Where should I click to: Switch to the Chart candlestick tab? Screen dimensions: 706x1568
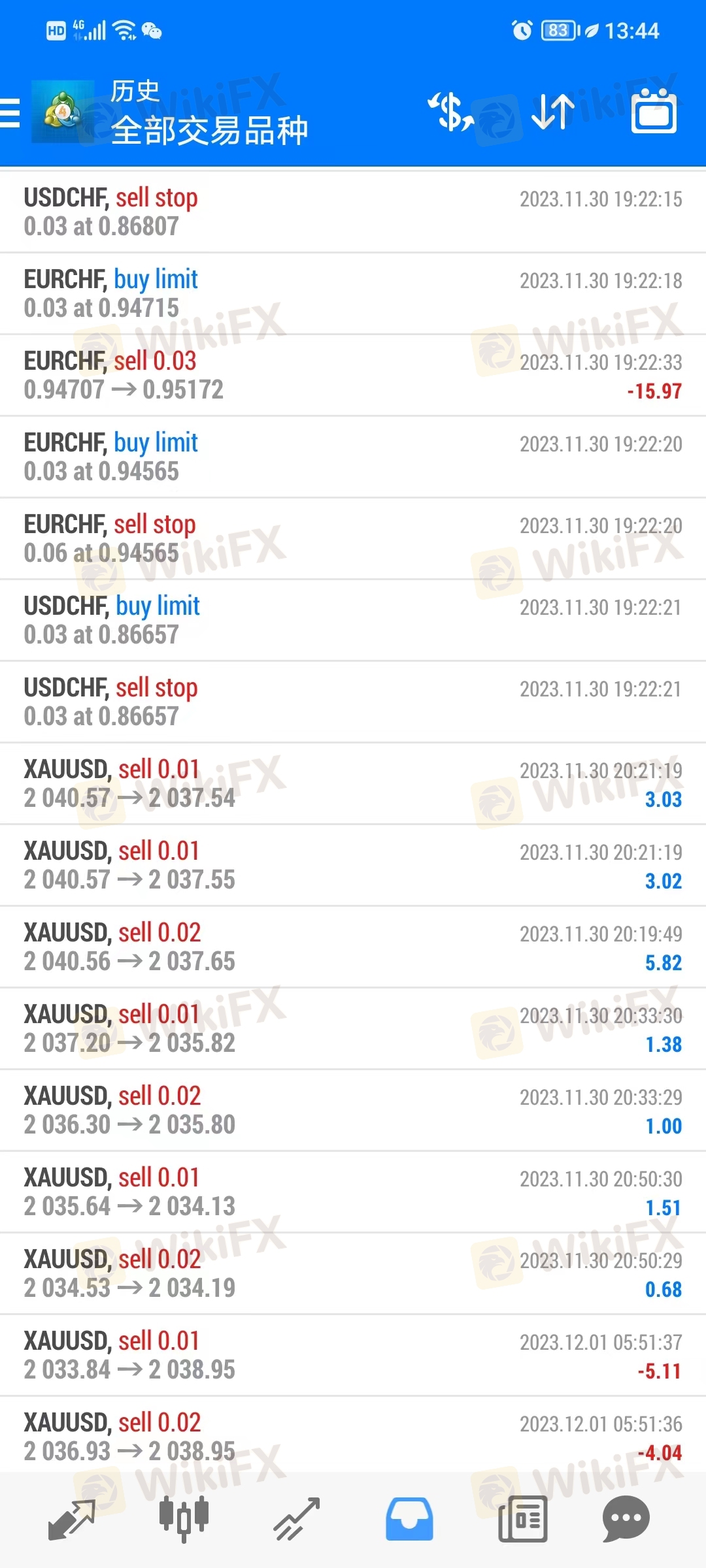coord(184,1520)
